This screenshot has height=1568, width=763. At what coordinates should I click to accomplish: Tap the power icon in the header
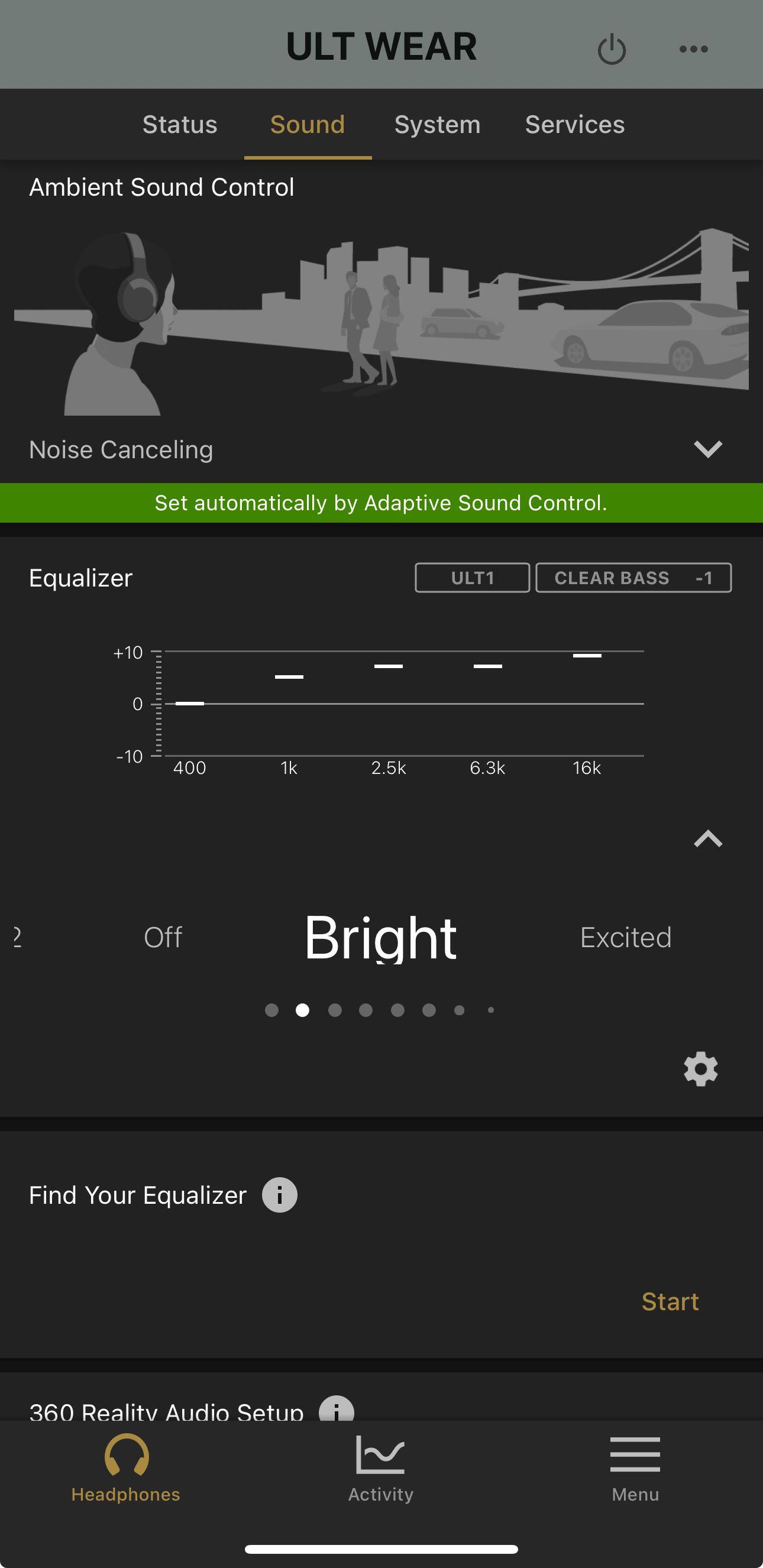(612, 49)
